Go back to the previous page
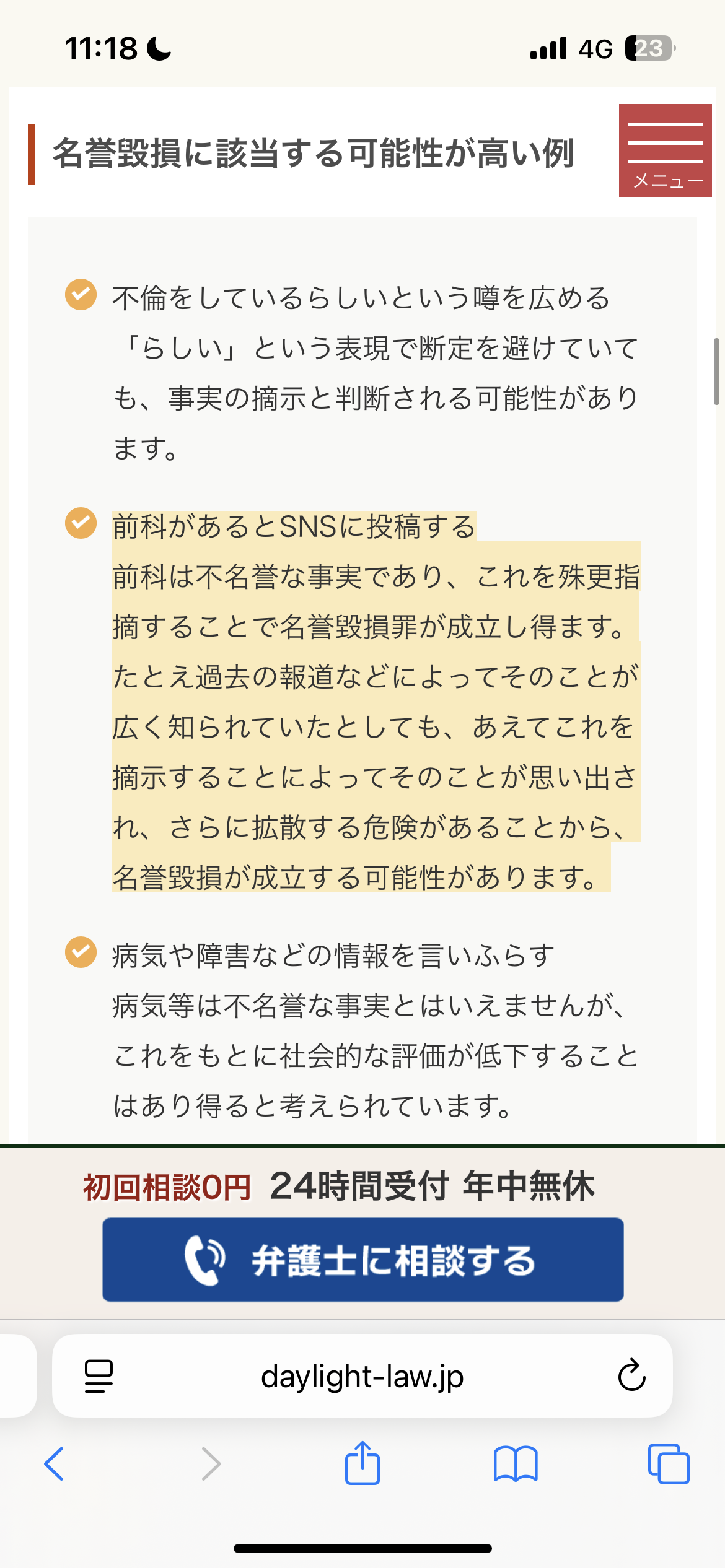 [x=55, y=1464]
